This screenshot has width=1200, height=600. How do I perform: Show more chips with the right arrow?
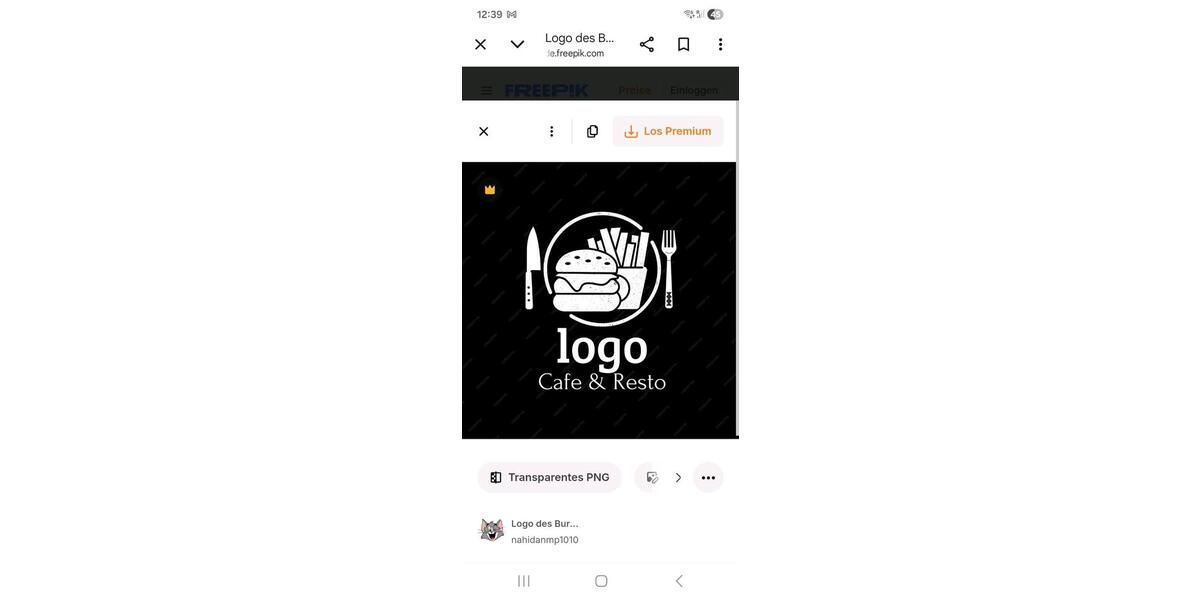[x=678, y=477]
